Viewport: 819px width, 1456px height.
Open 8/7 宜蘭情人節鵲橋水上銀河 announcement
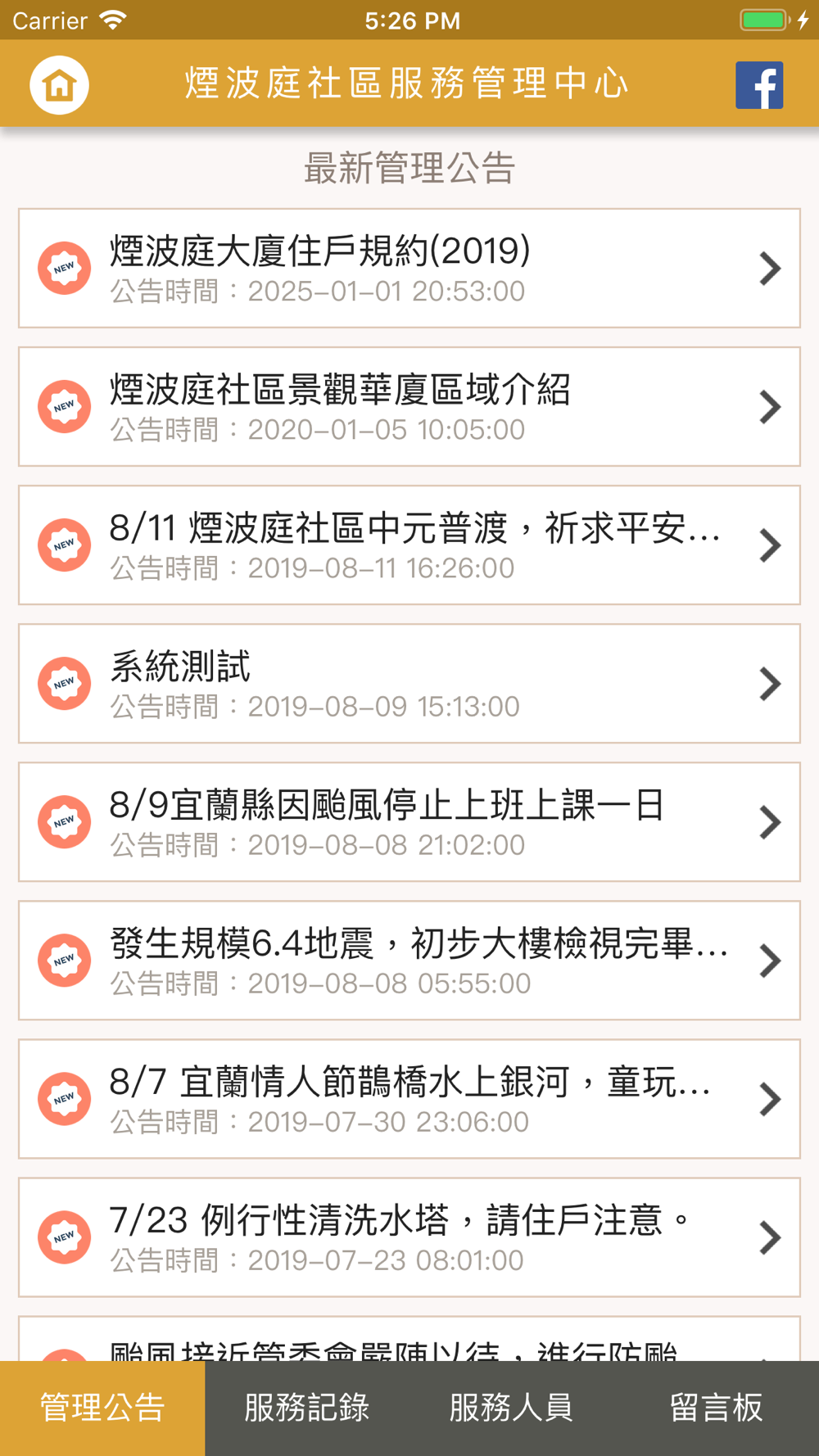click(409, 1098)
